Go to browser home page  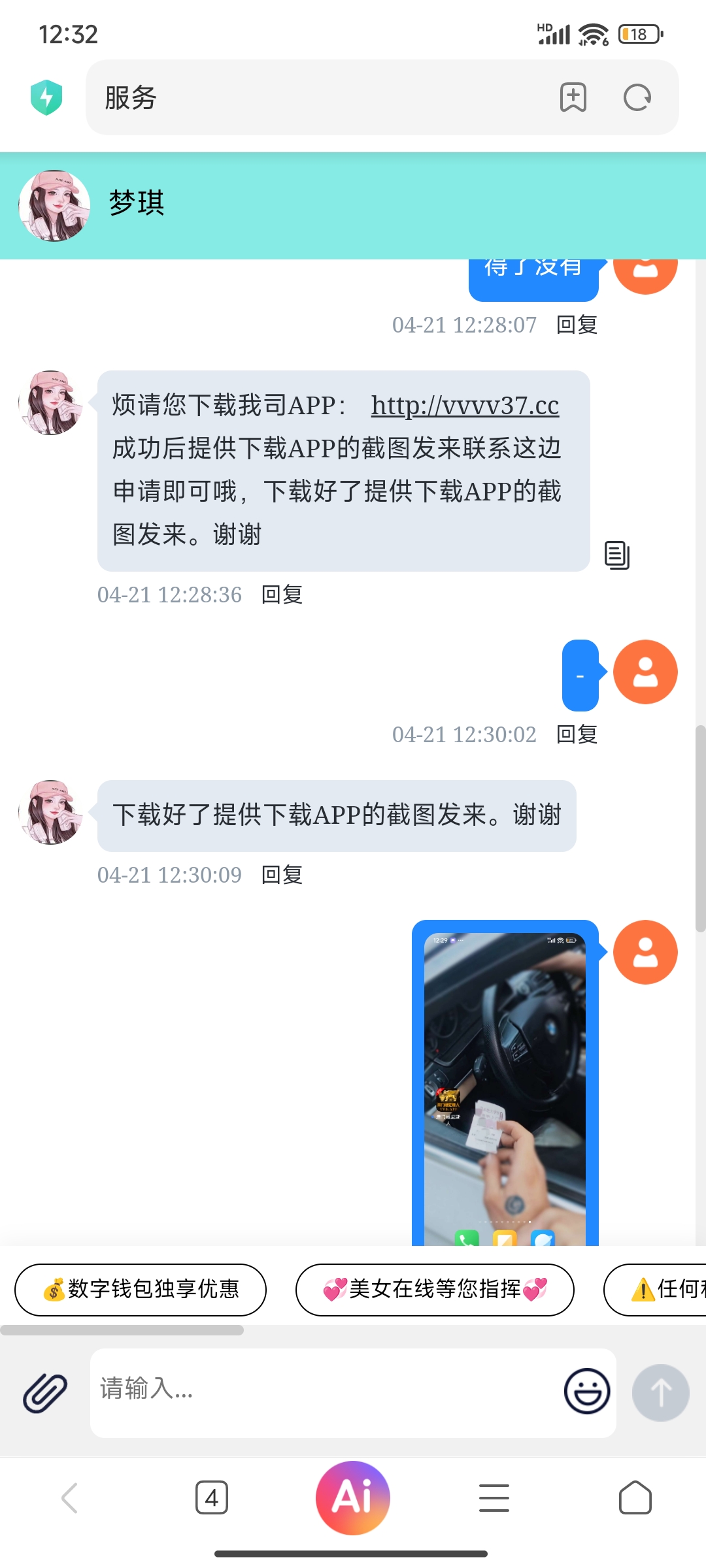[635, 1497]
